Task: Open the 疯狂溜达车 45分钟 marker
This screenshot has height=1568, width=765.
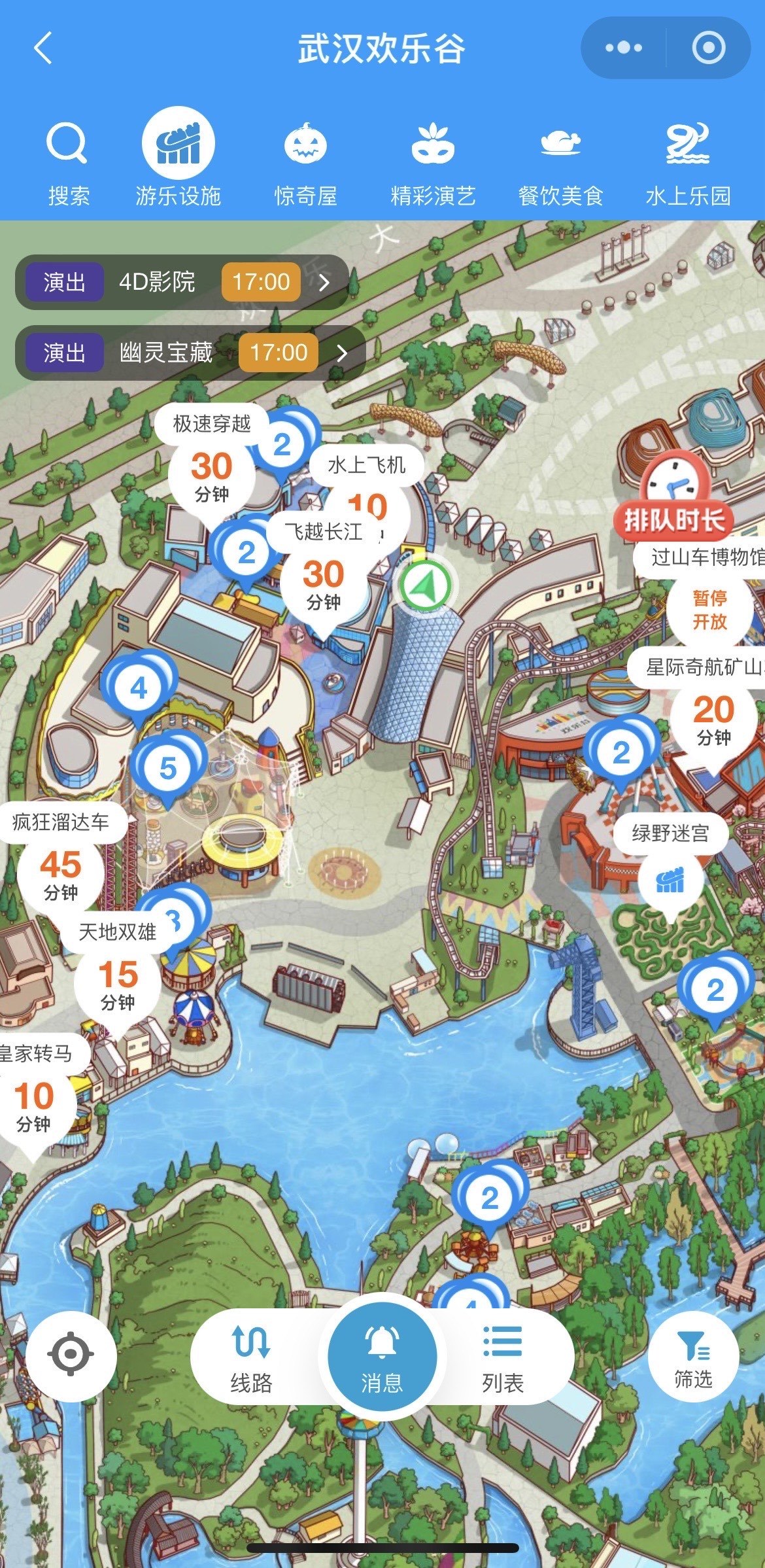Action: (60, 862)
